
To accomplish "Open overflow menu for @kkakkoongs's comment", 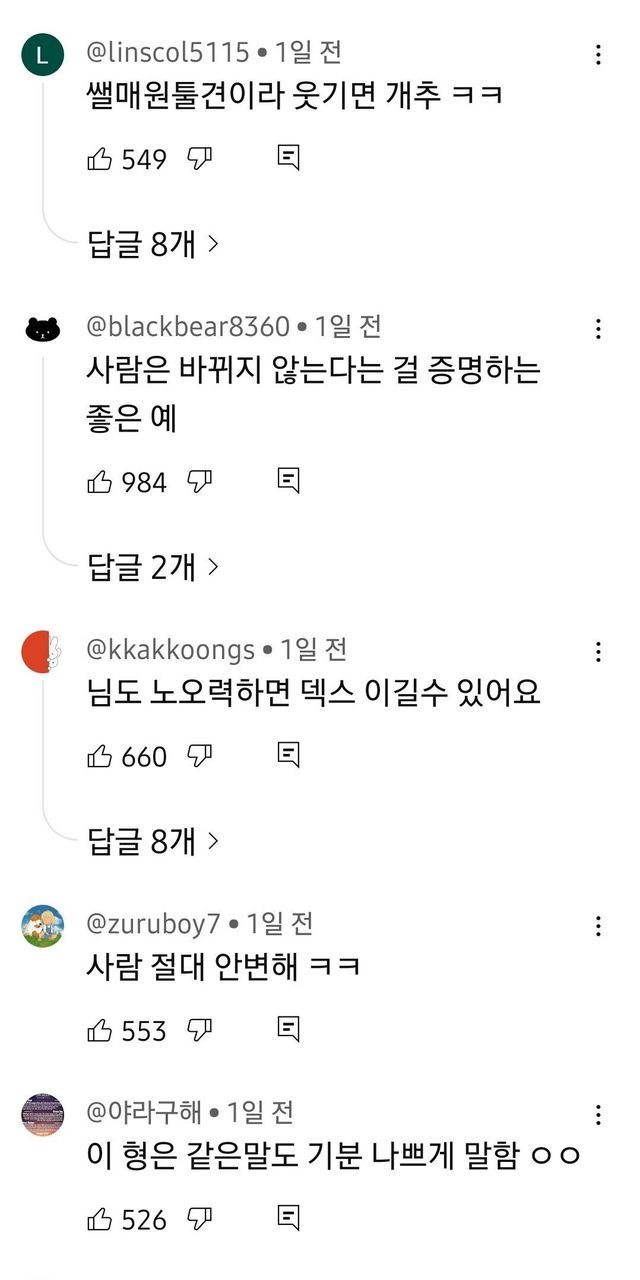I will coord(598,652).
